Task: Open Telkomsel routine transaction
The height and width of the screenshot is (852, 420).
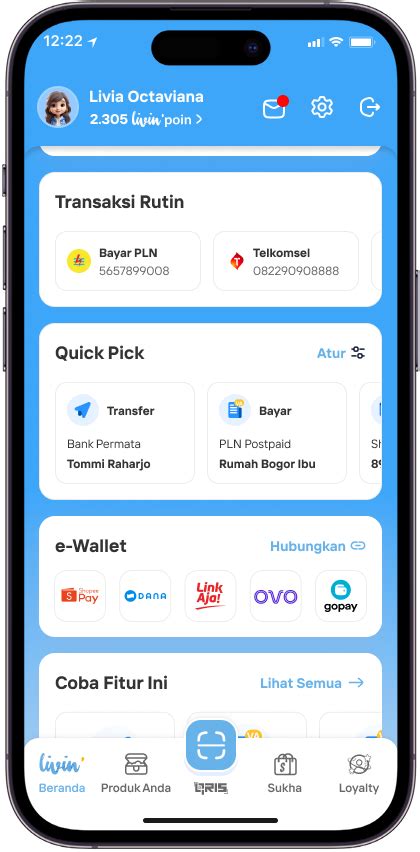Action: [x=286, y=261]
